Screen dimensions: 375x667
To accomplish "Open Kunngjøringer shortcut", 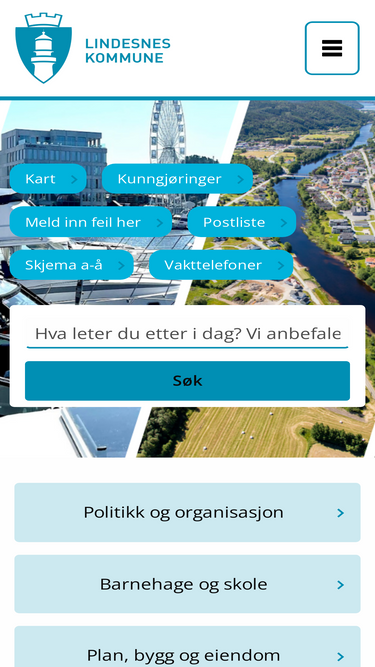I will [177, 179].
